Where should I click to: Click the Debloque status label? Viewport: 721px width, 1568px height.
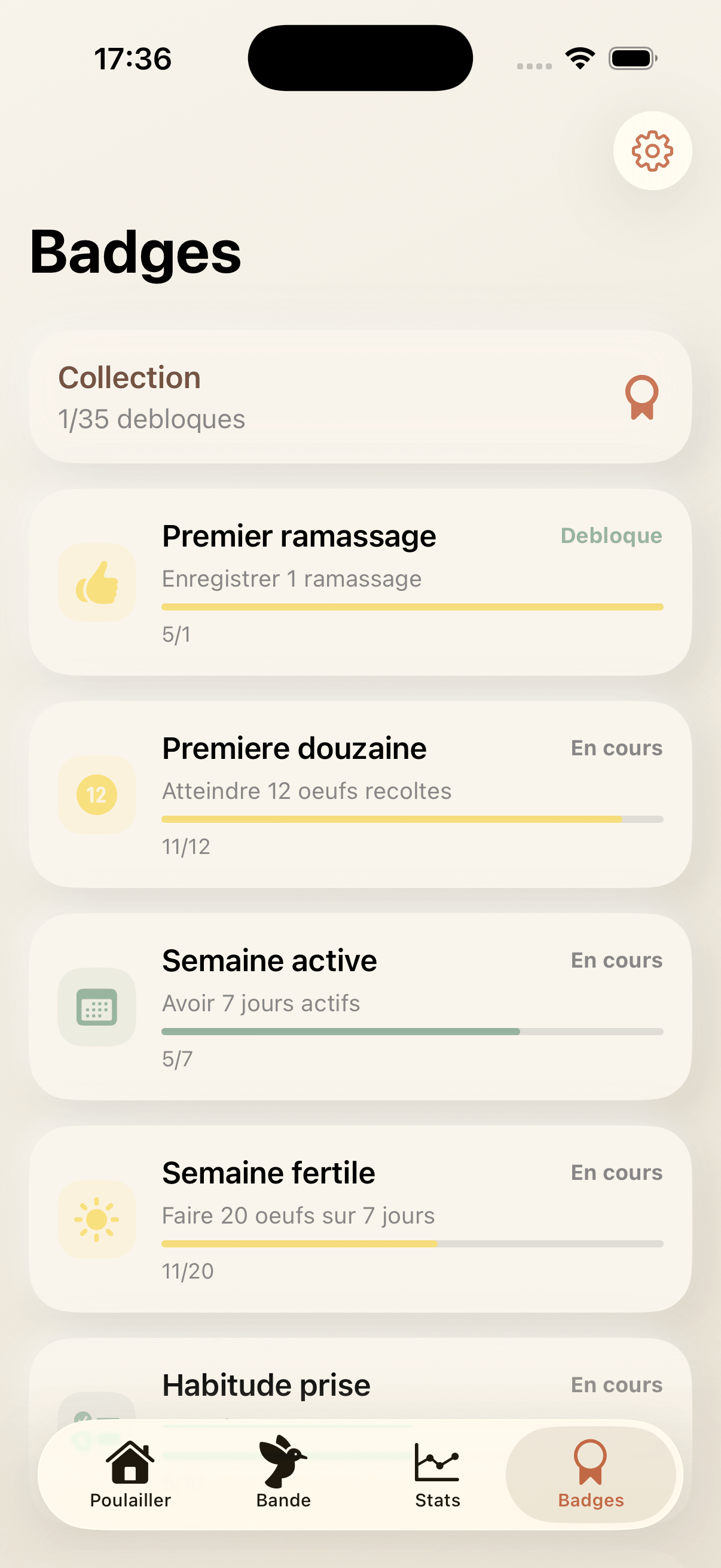pos(611,536)
